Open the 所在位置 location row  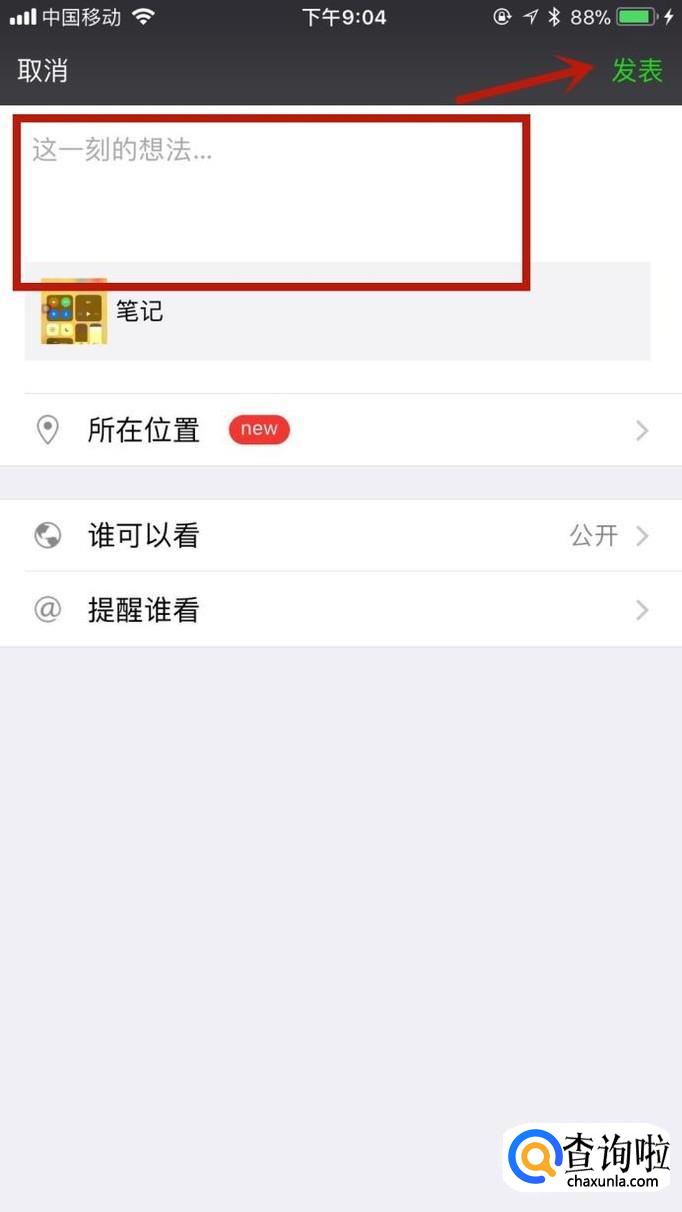pyautogui.click(x=340, y=430)
